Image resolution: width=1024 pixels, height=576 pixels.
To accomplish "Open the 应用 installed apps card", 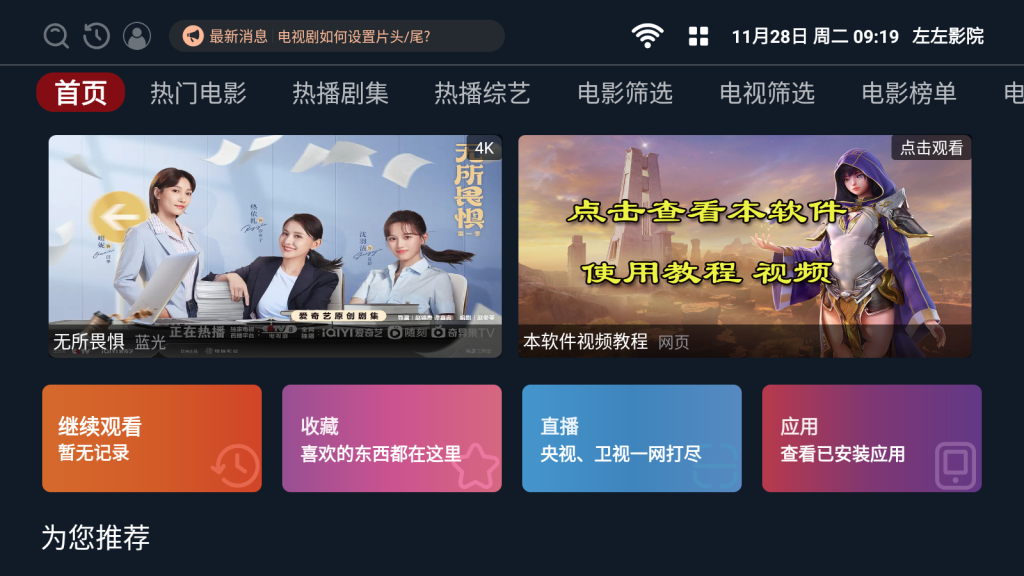I will 872,438.
